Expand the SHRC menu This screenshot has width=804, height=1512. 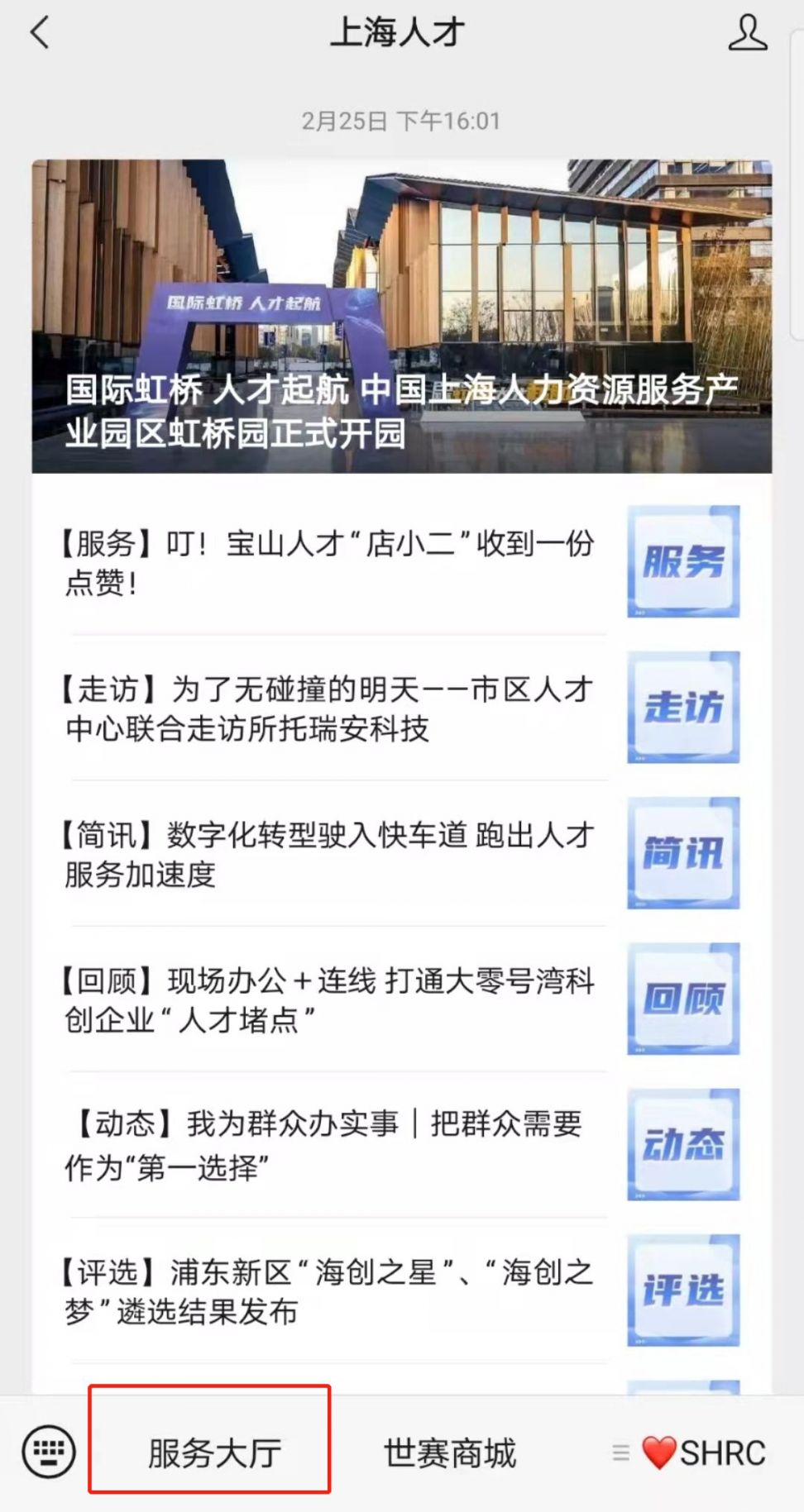(691, 1452)
